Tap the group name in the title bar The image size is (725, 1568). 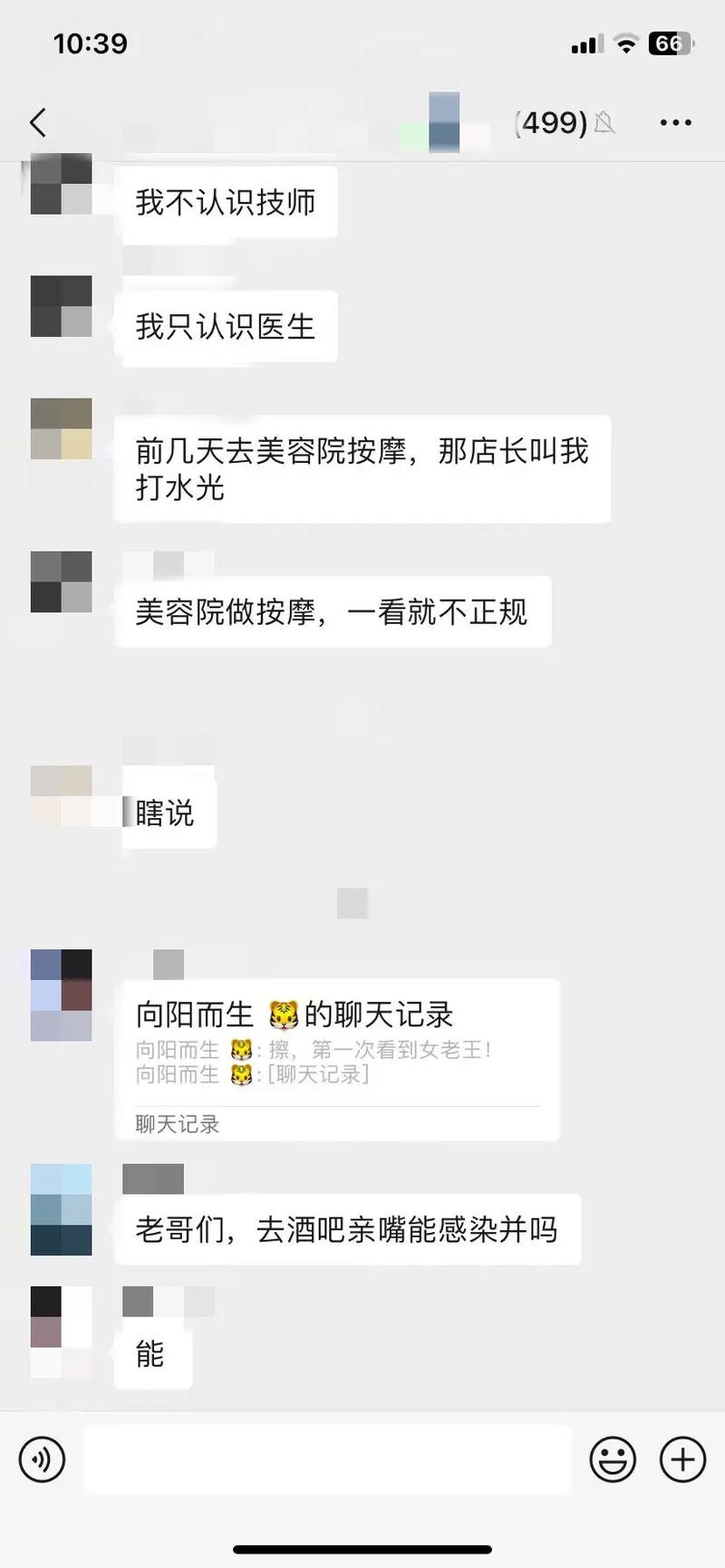tap(444, 121)
